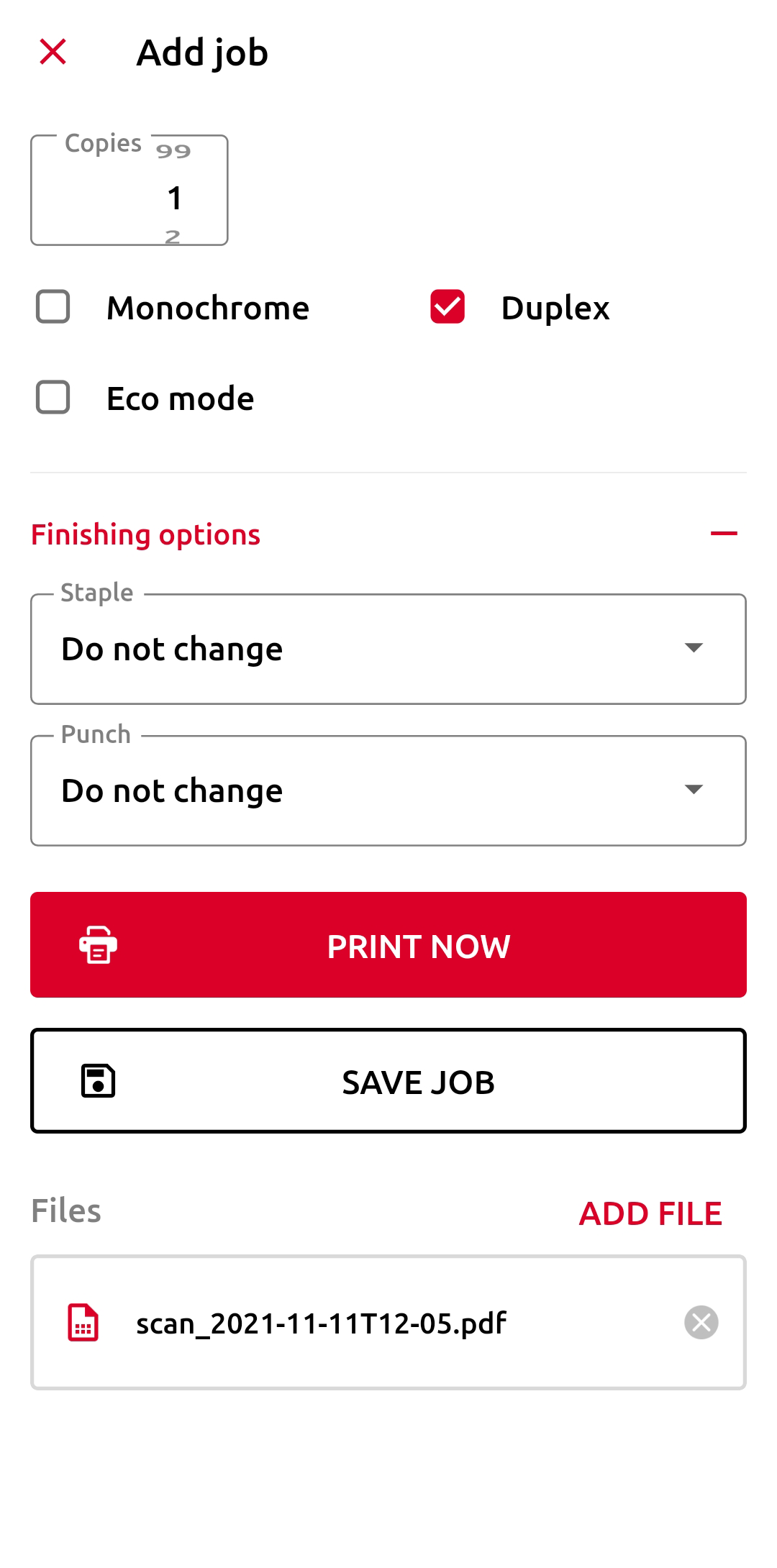Disable the Duplex checkbox
This screenshot has width=777, height=1568.
(446, 306)
